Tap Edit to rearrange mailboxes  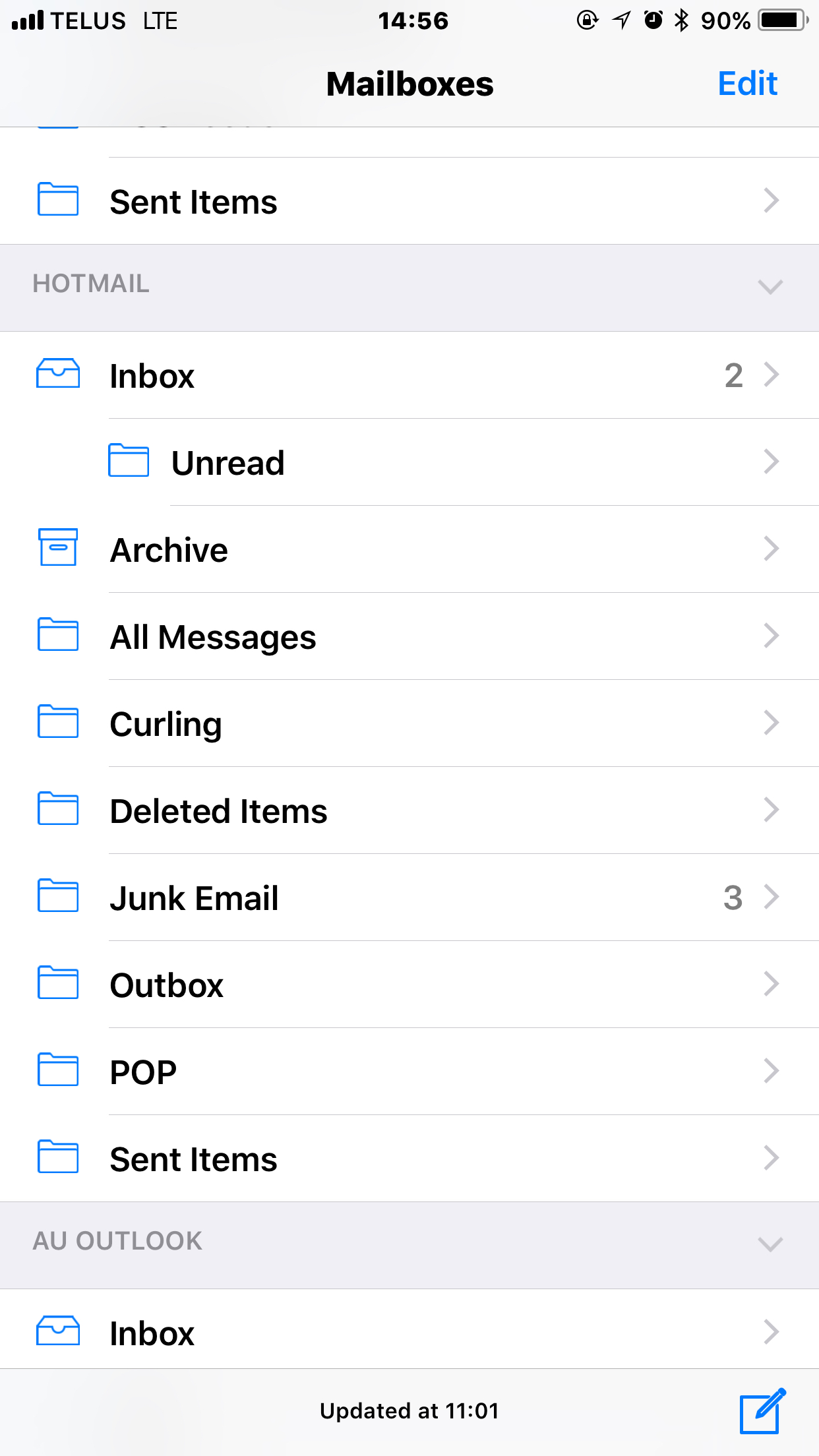[x=746, y=83]
